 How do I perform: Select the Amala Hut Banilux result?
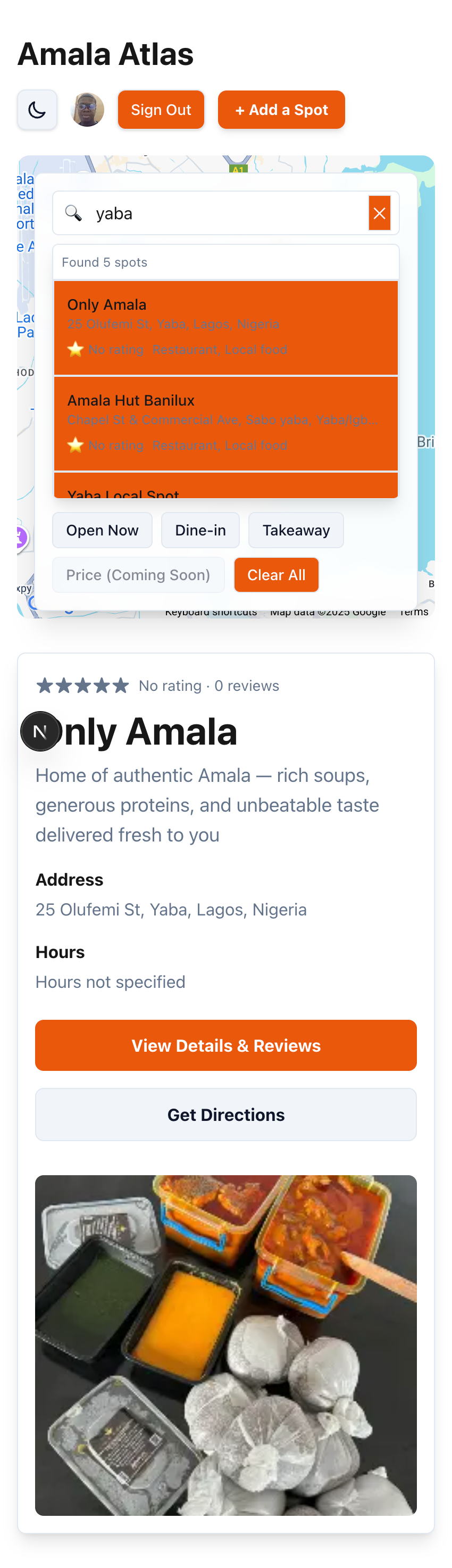[225, 423]
